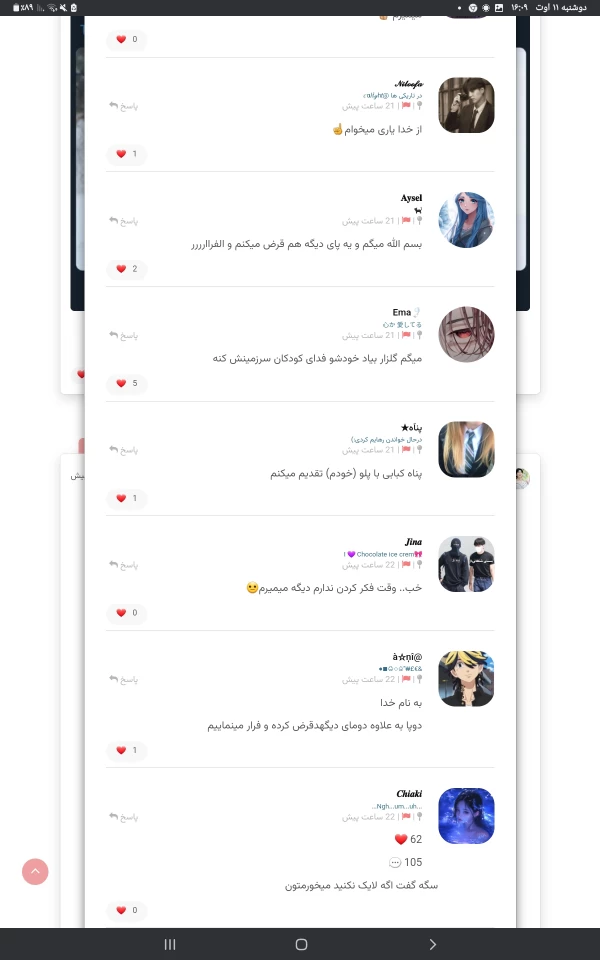This screenshot has height=960, width=600.
Task: Open Niloofar's profile picture
Action: coord(466,105)
